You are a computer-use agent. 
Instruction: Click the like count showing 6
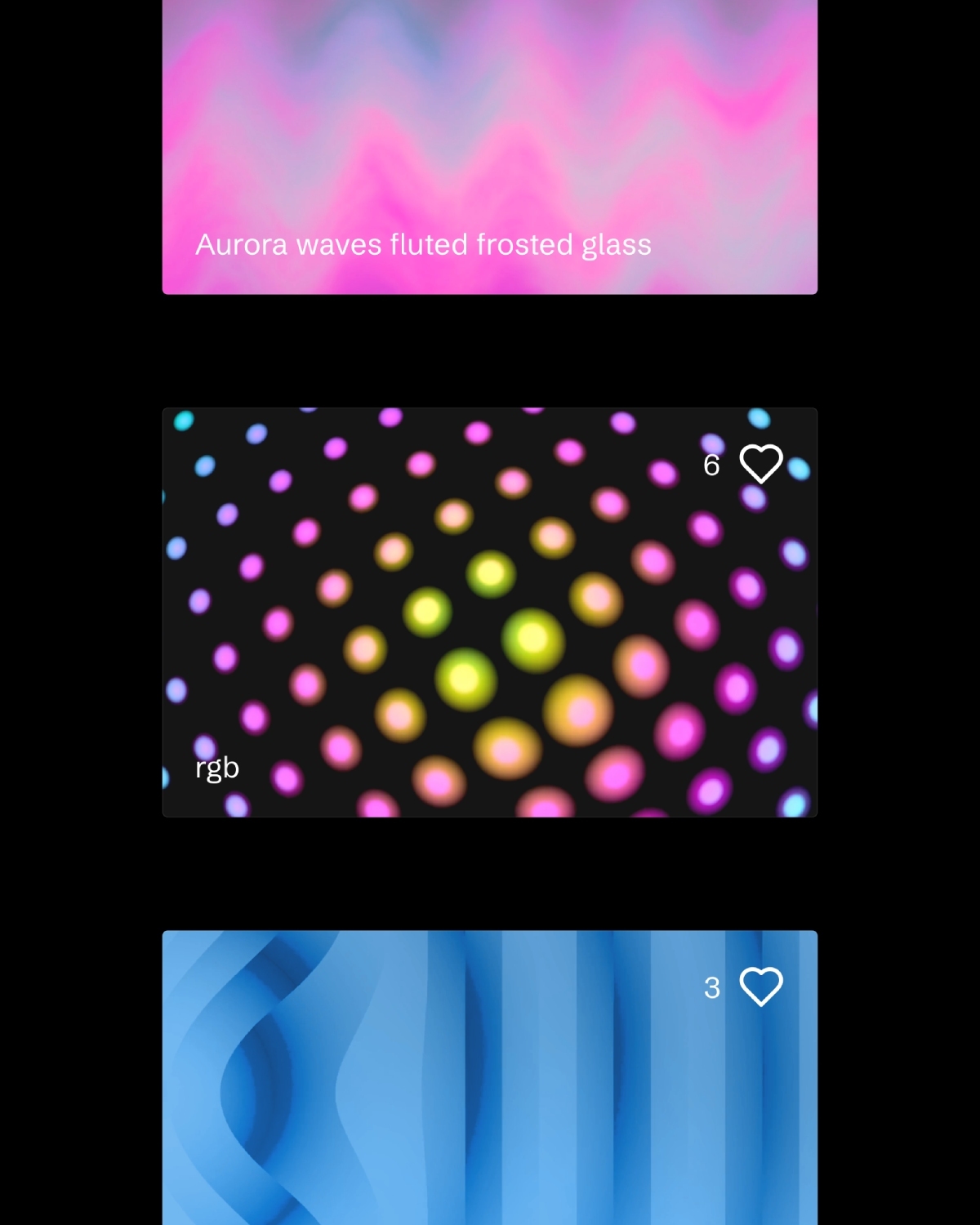(x=712, y=465)
